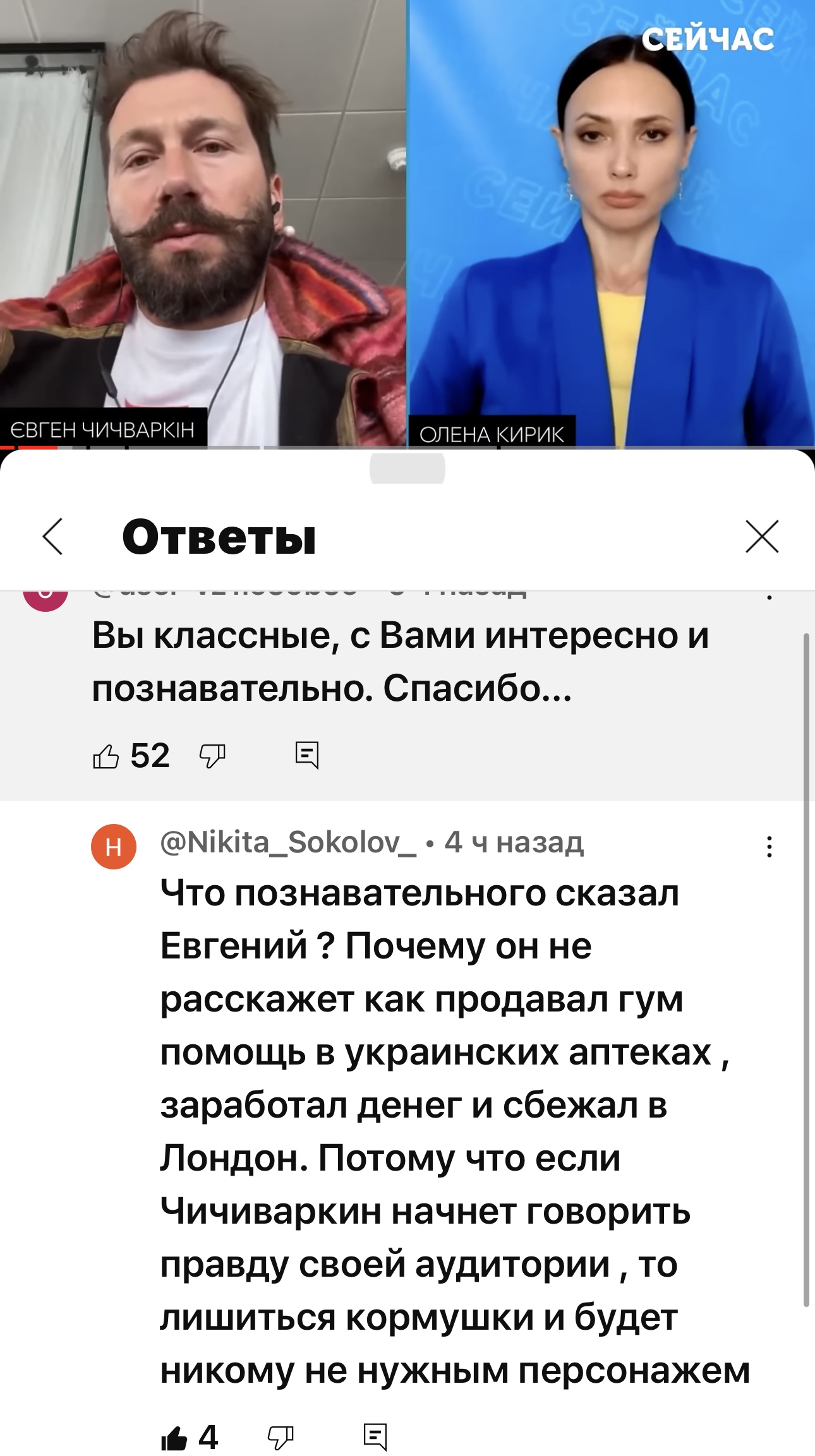815x1456 pixels.
Task: Dislike the "Вы классные" comment
Action: point(212,756)
